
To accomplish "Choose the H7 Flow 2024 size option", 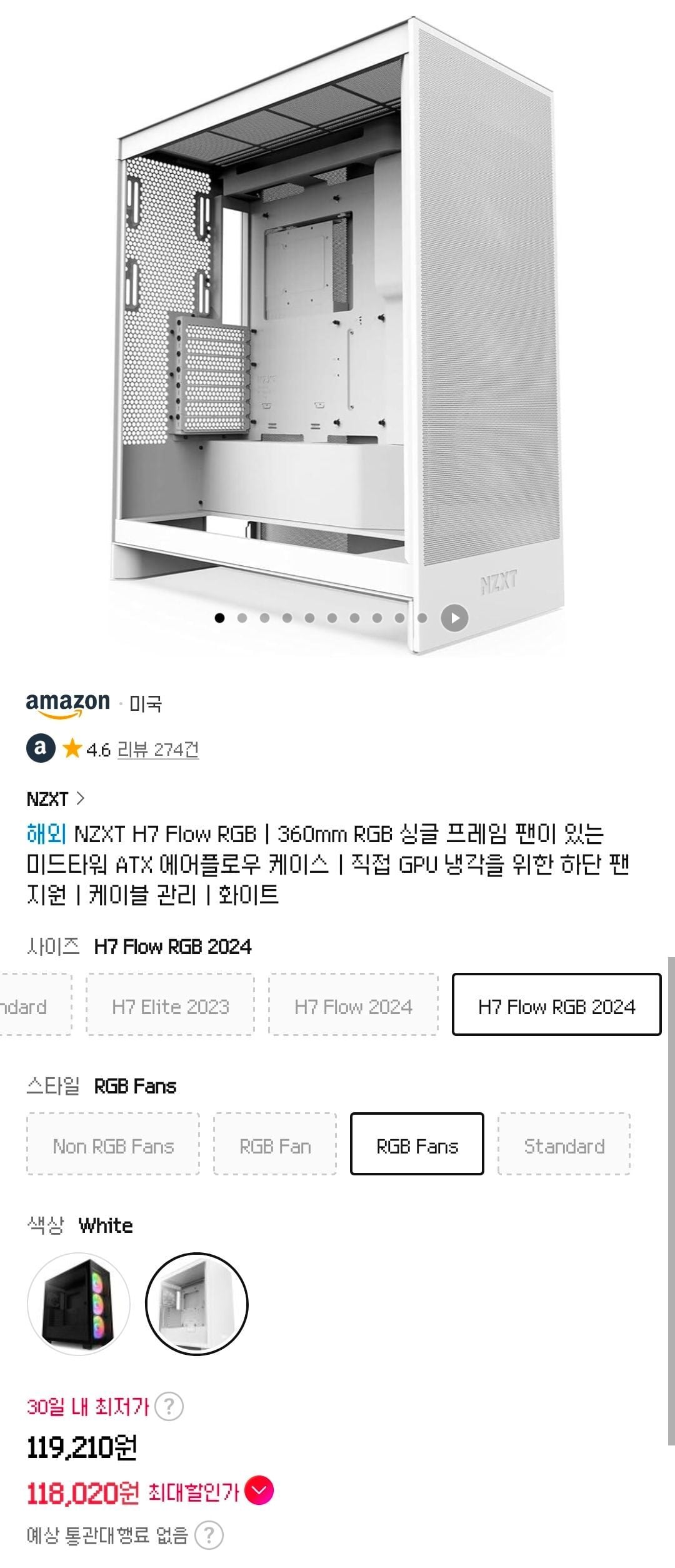I will tap(353, 1007).
